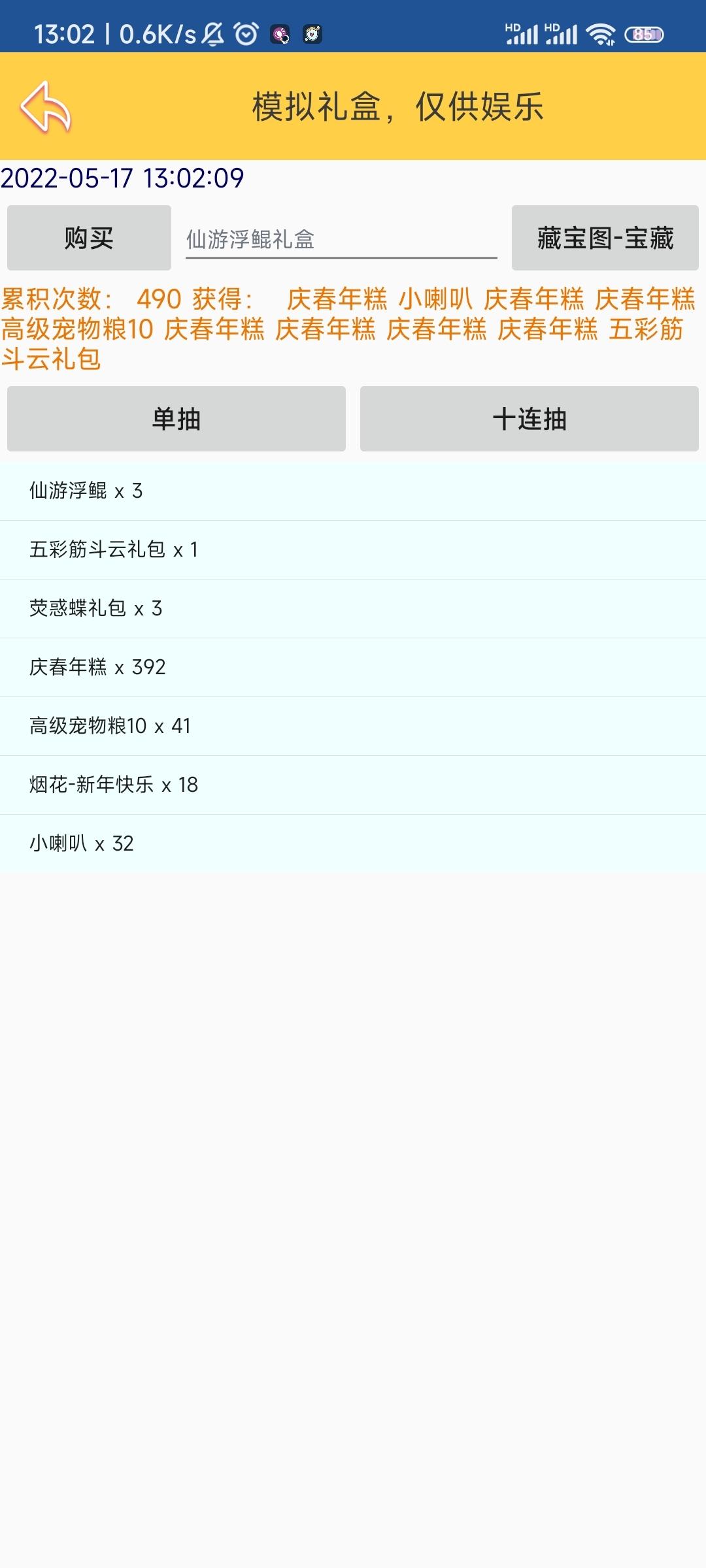Select the 庆春年糕 x 392 row
706x1568 pixels.
tap(353, 667)
